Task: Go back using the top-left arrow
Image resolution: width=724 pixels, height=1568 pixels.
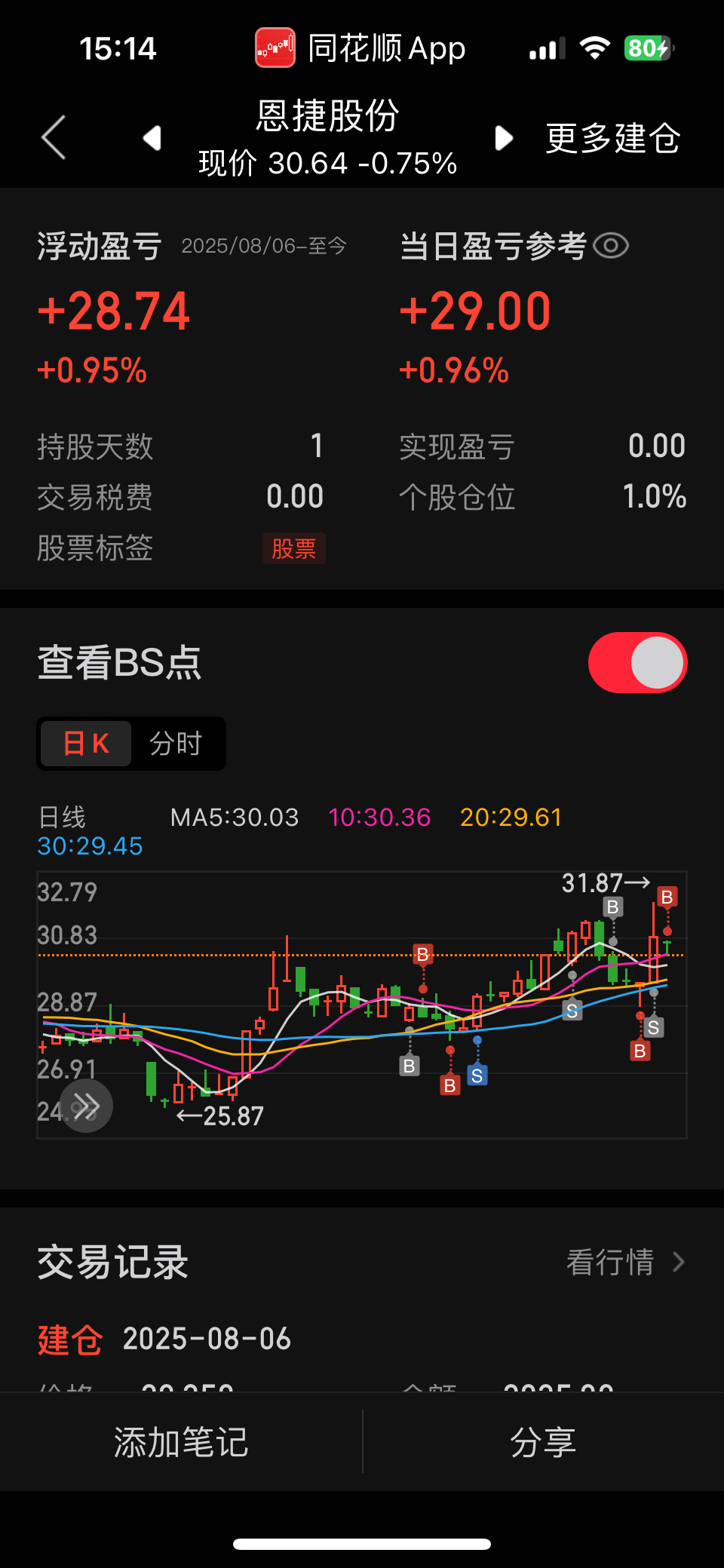Action: click(54, 138)
